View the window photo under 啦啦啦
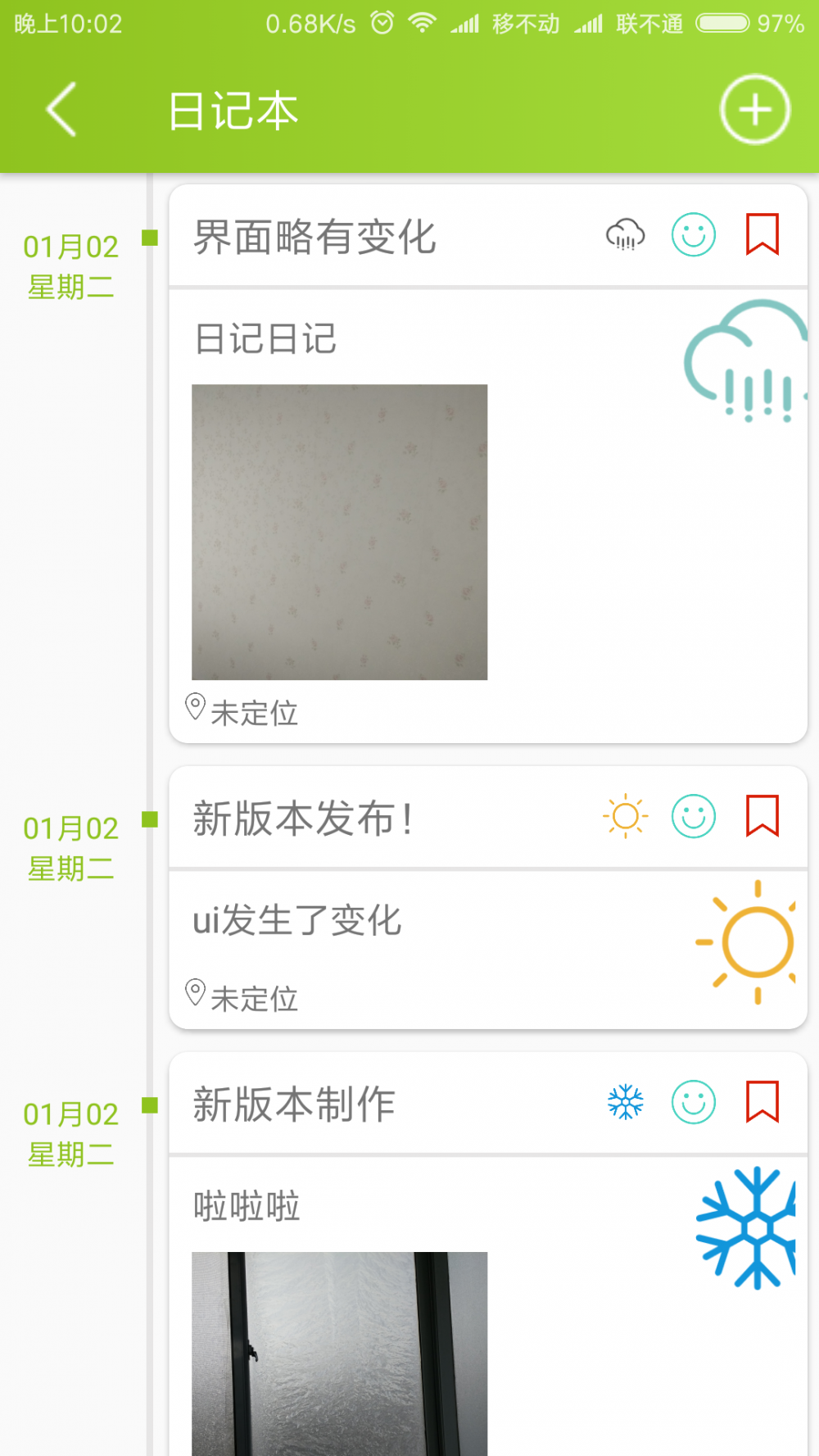Viewport: 819px width, 1456px height. (339, 1352)
